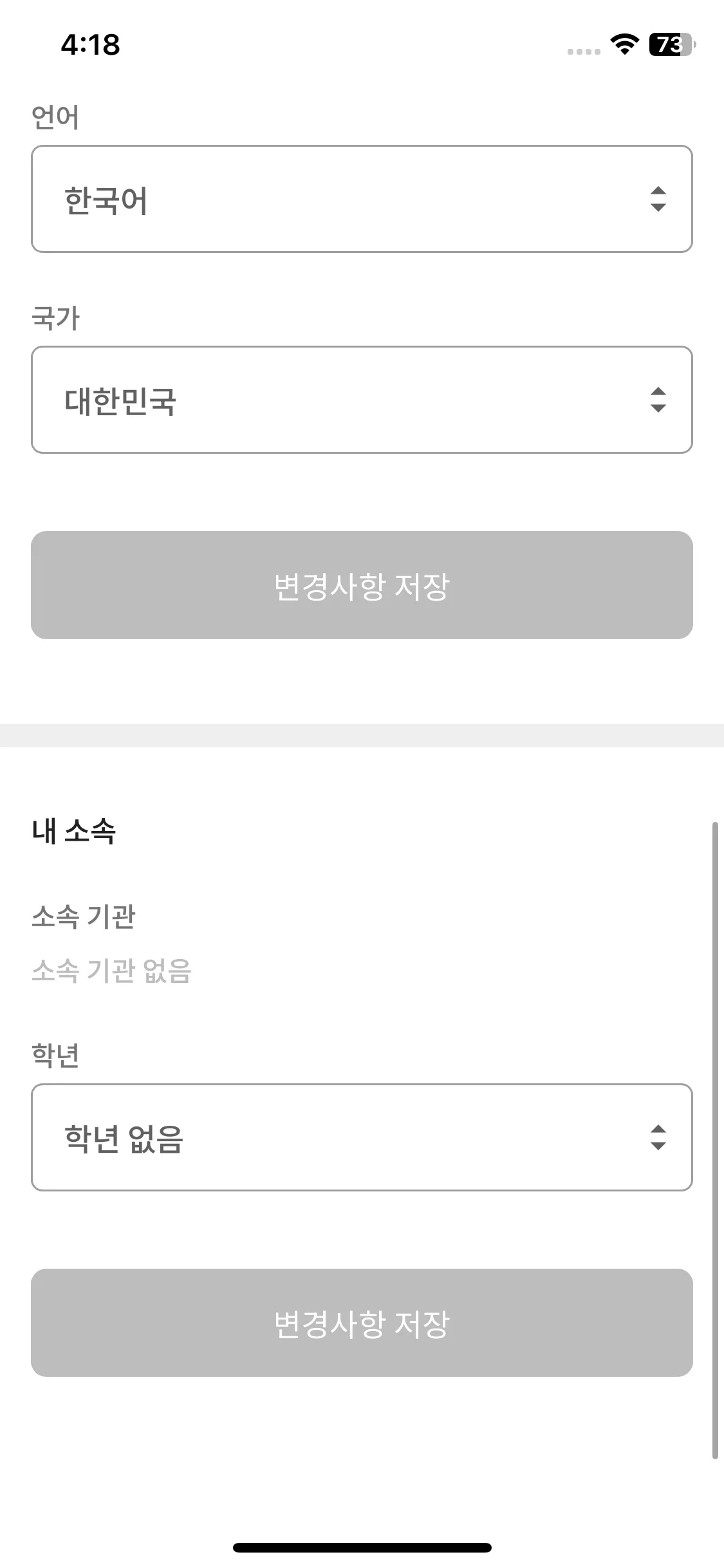Tap the clock showing 4:18

[89, 45]
